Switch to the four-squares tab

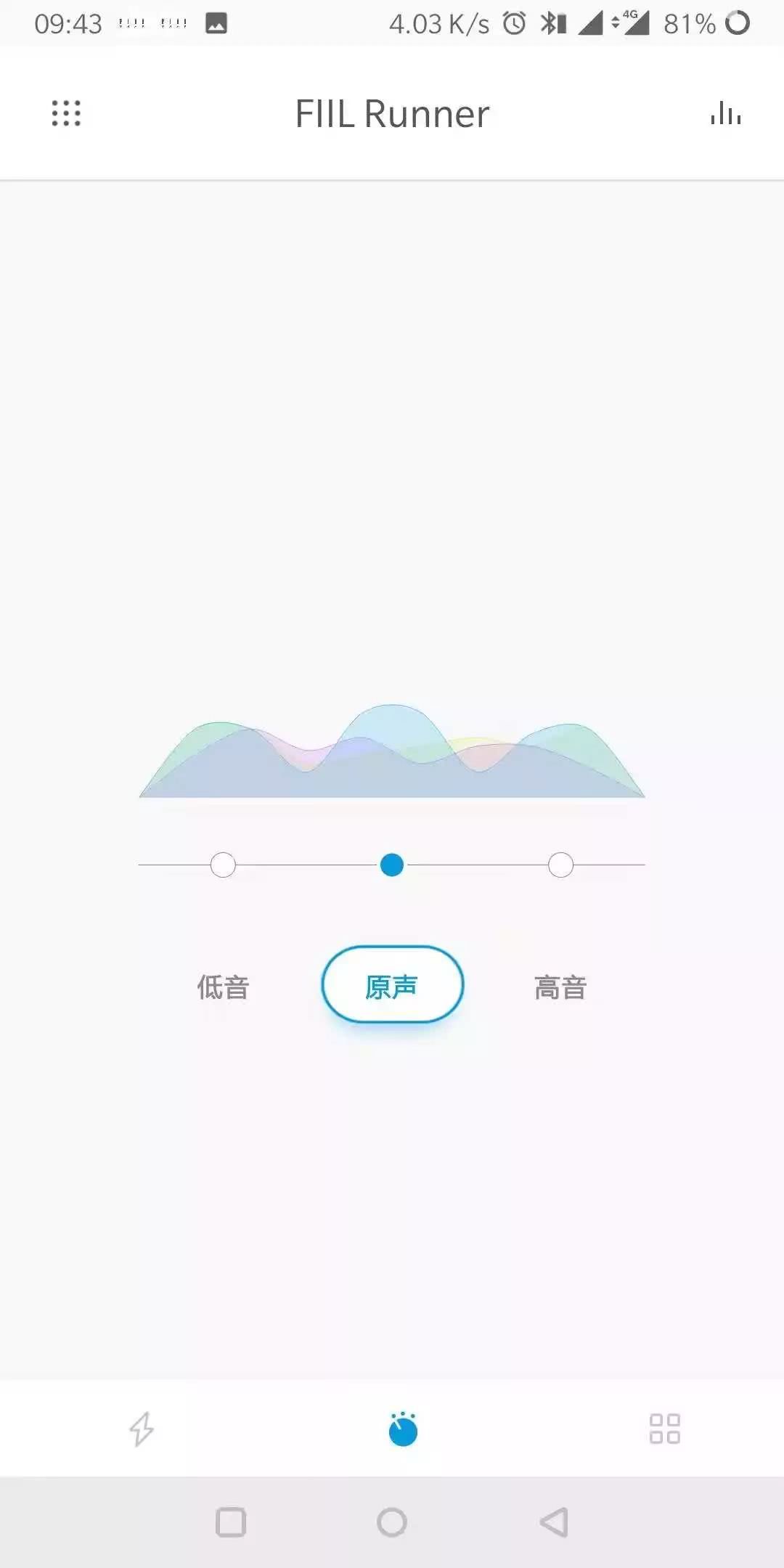[664, 1429]
